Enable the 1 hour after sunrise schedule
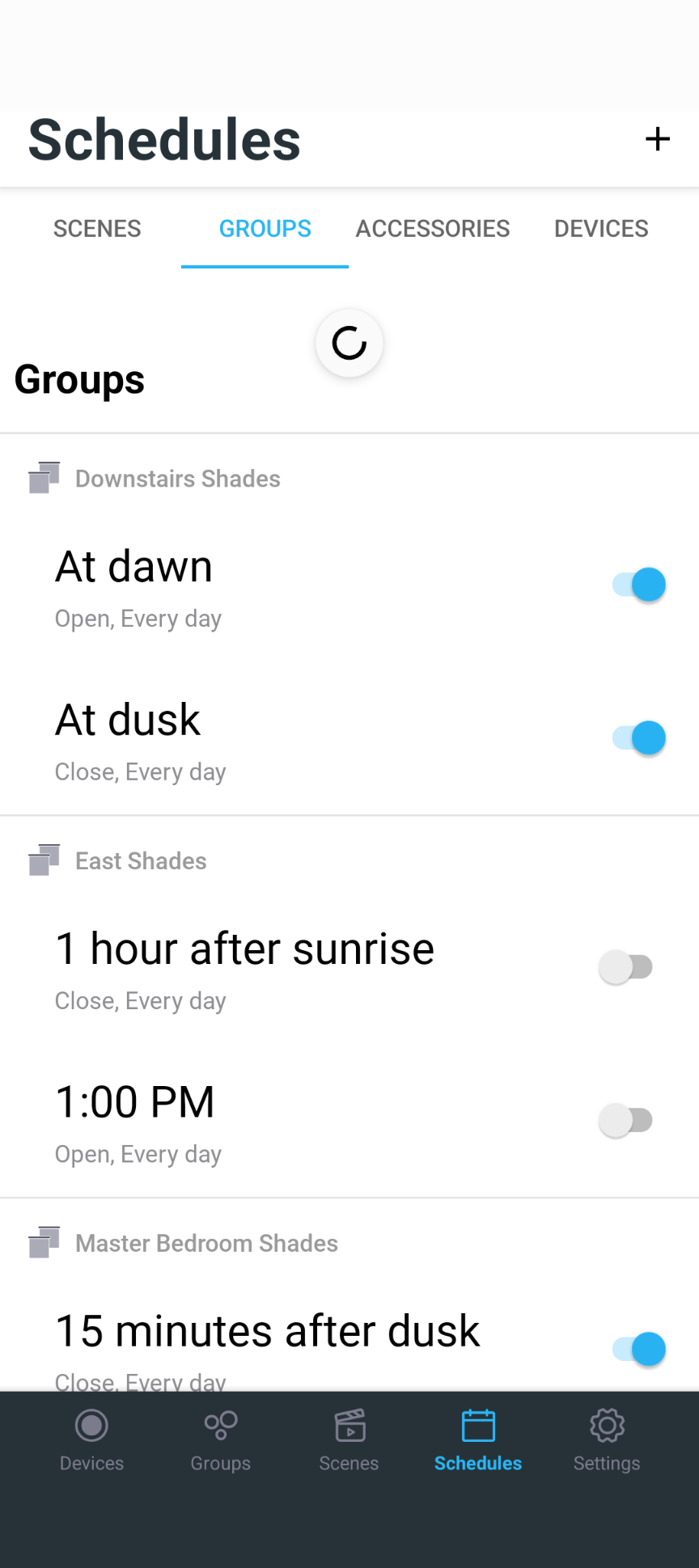Viewport: 699px width, 1568px height. point(625,967)
